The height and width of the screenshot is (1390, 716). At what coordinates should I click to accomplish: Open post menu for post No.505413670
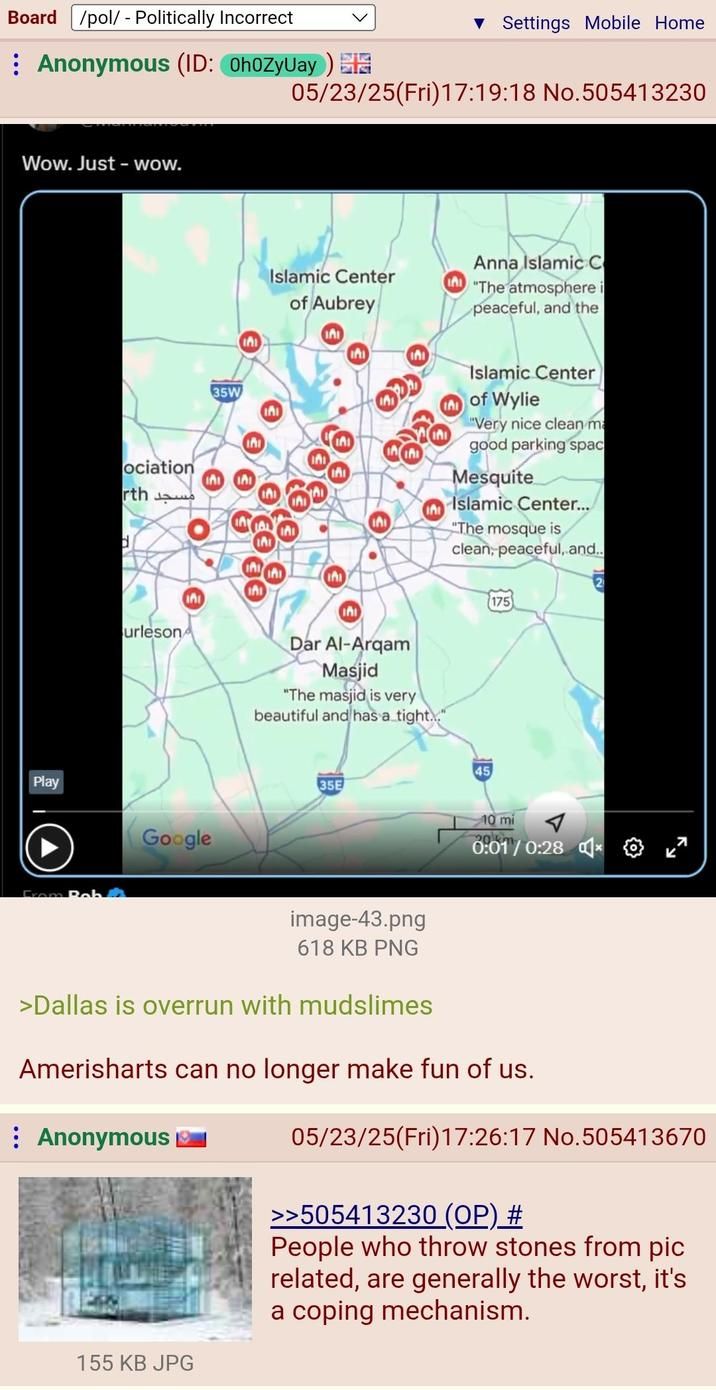click(x=16, y=1137)
